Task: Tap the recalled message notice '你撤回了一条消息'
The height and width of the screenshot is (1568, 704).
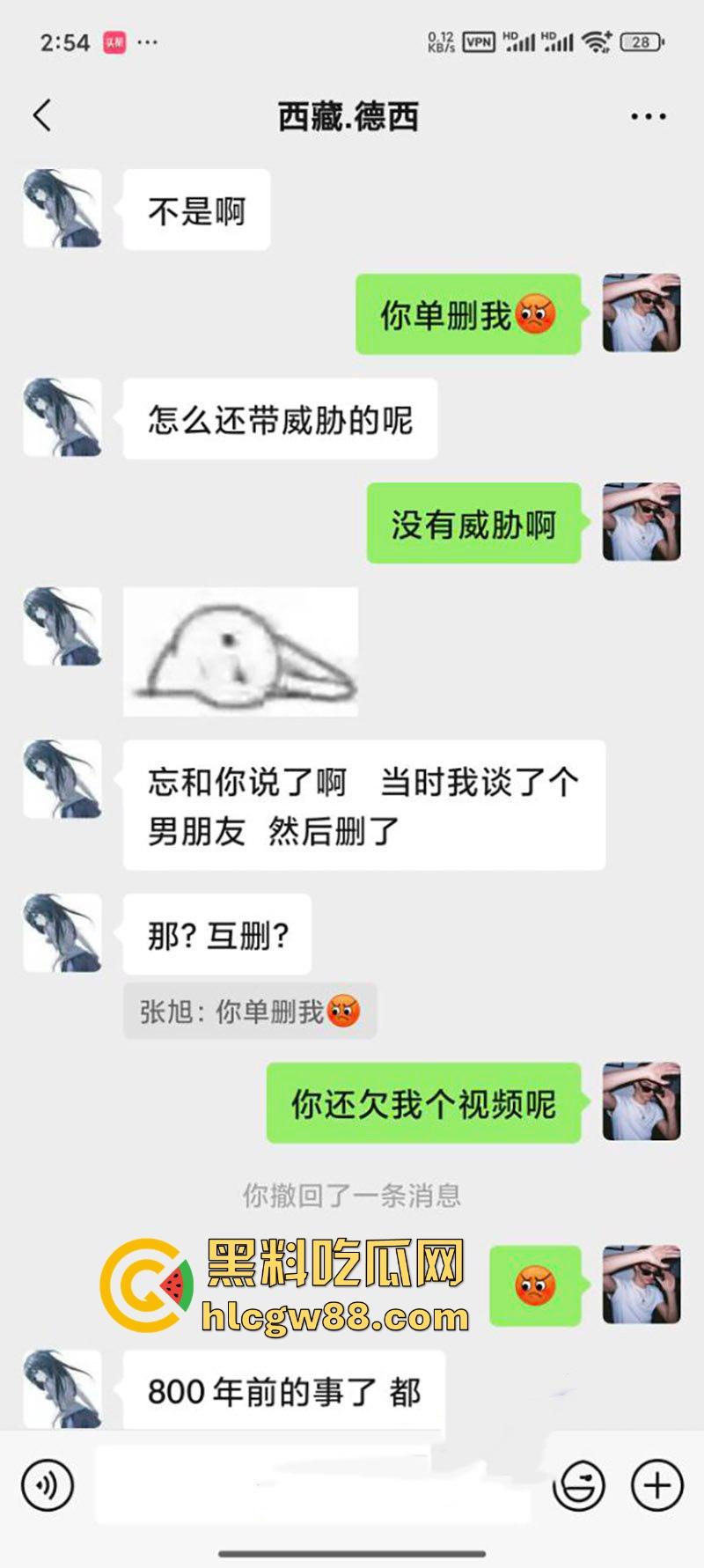Action: [352, 1194]
